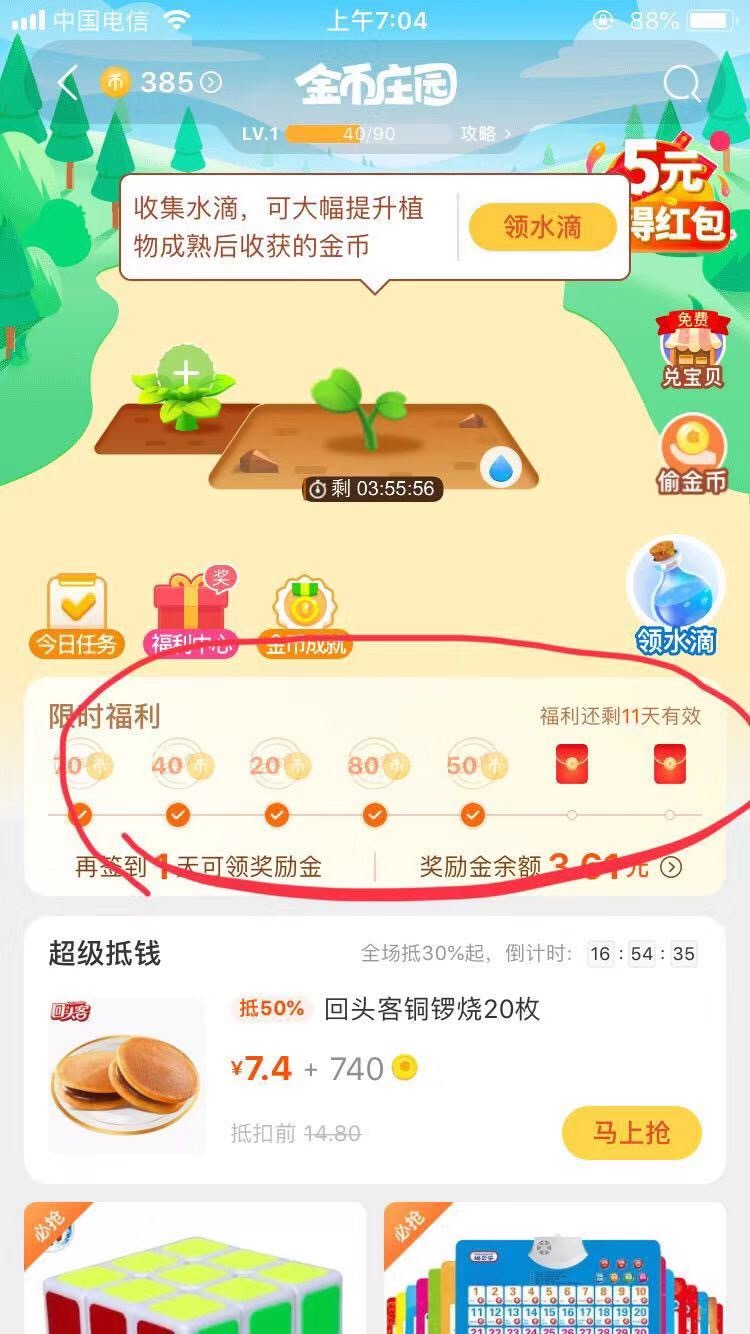Tap the orange 领水滴 button in tooltip

pos(542,227)
